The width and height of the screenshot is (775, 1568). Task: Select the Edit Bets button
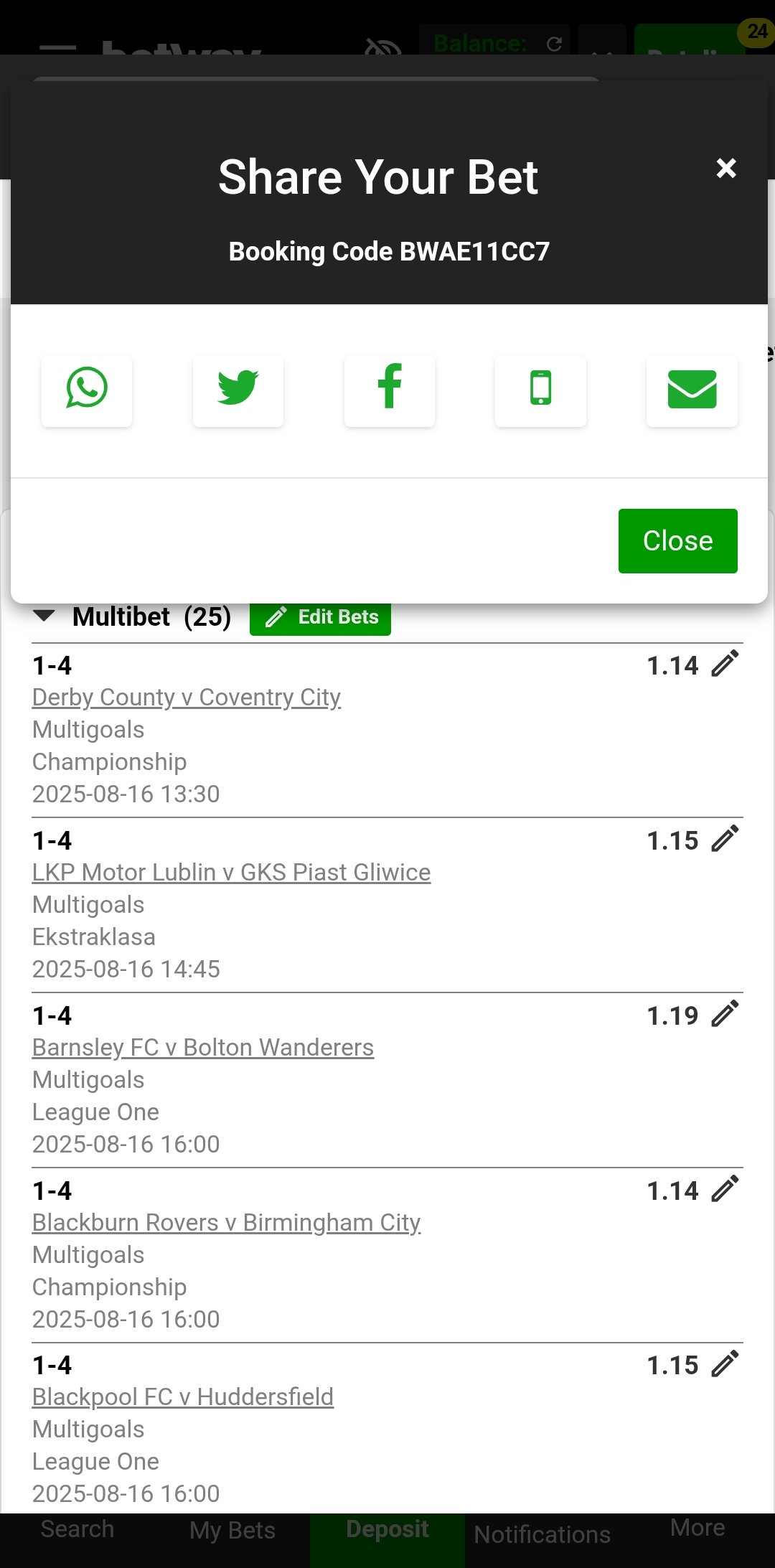coord(320,617)
